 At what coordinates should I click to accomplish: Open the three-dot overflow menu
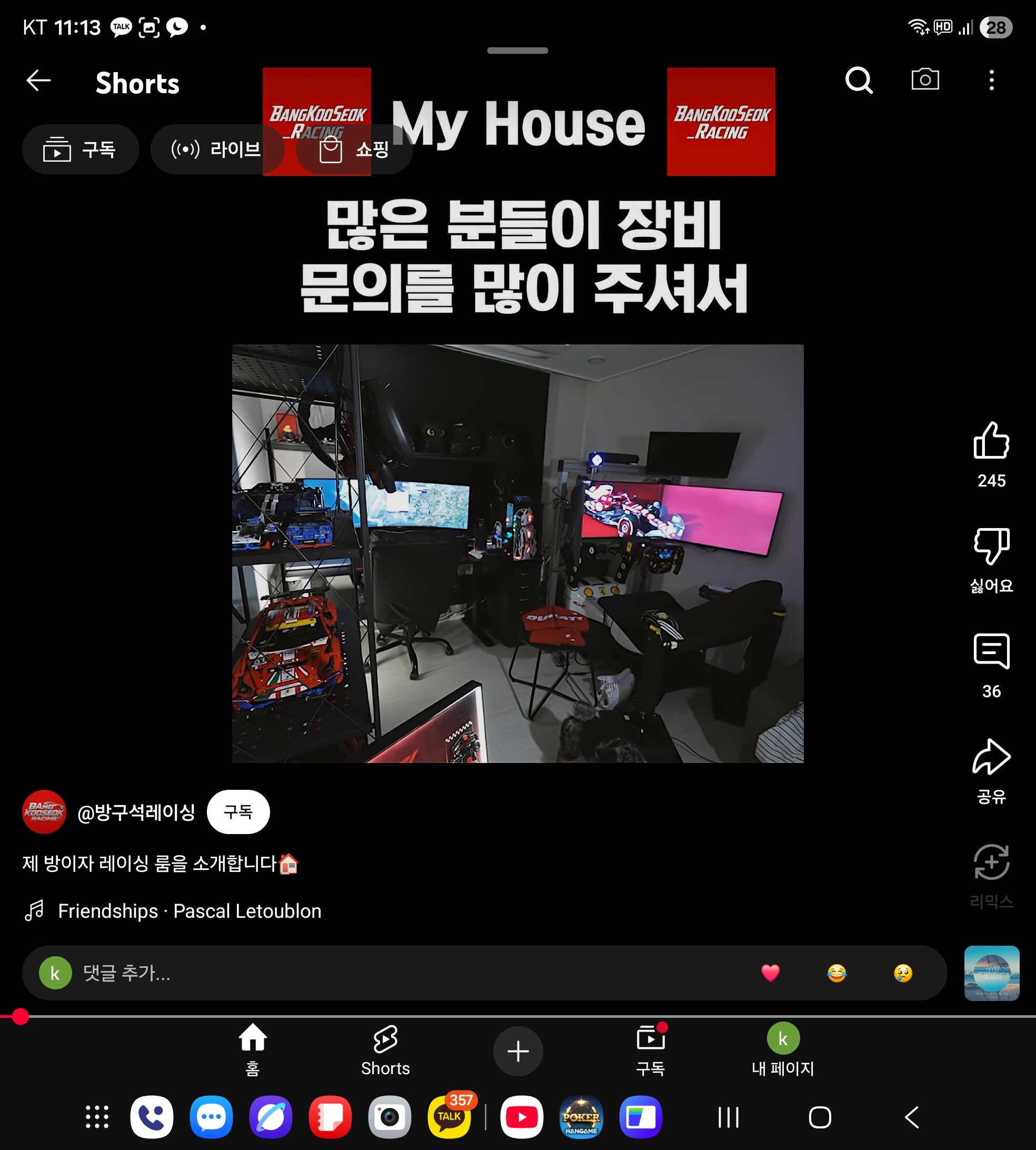coord(991,81)
